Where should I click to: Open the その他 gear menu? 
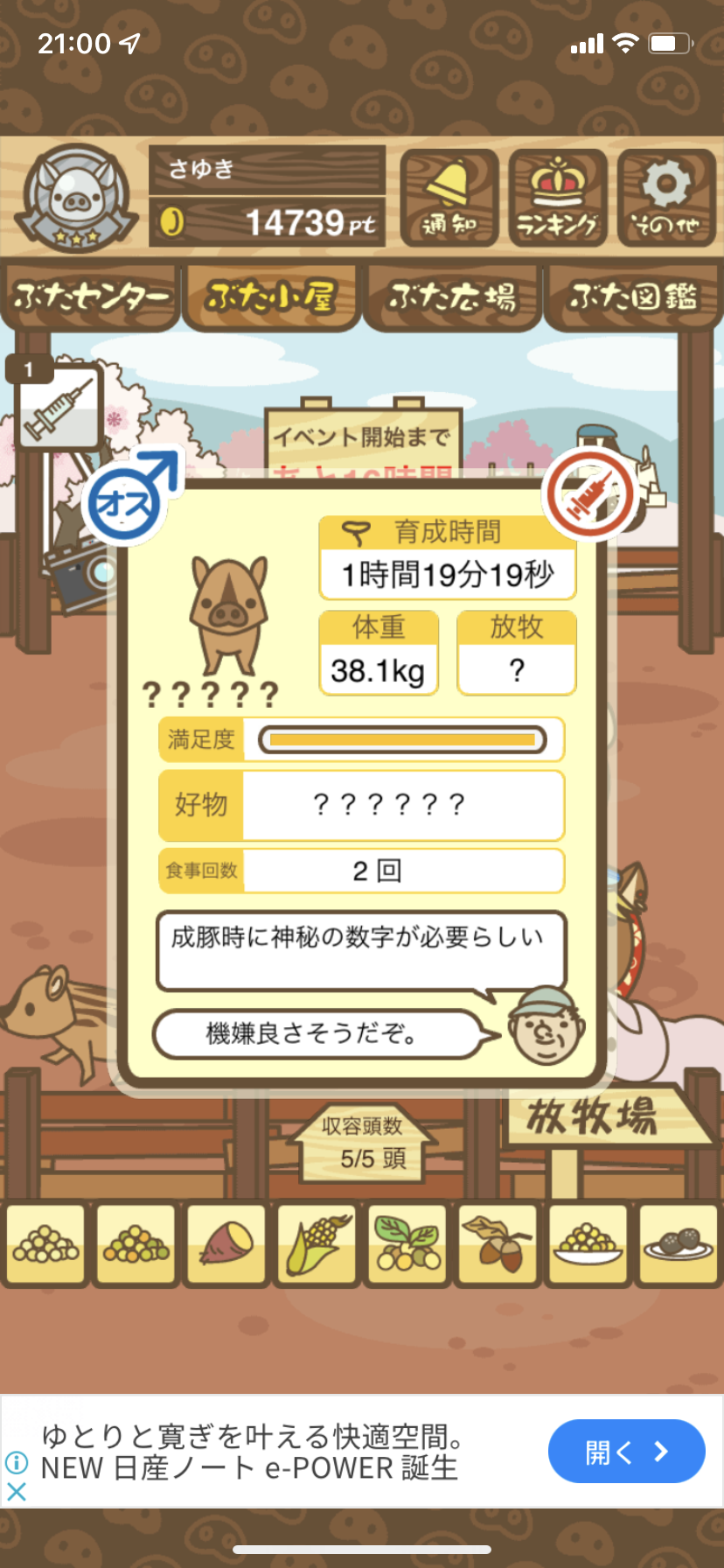click(666, 199)
